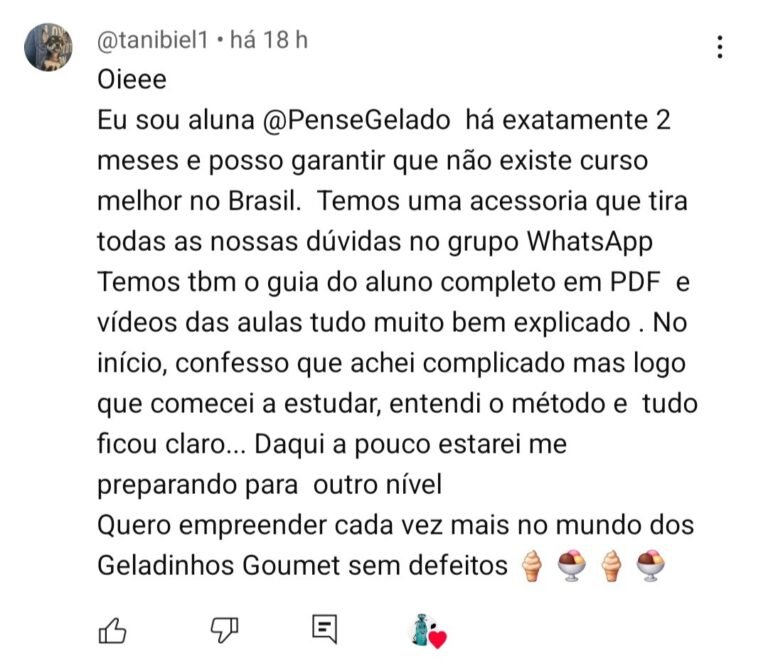Dislike the comment by @tanibiel1

tap(221, 630)
